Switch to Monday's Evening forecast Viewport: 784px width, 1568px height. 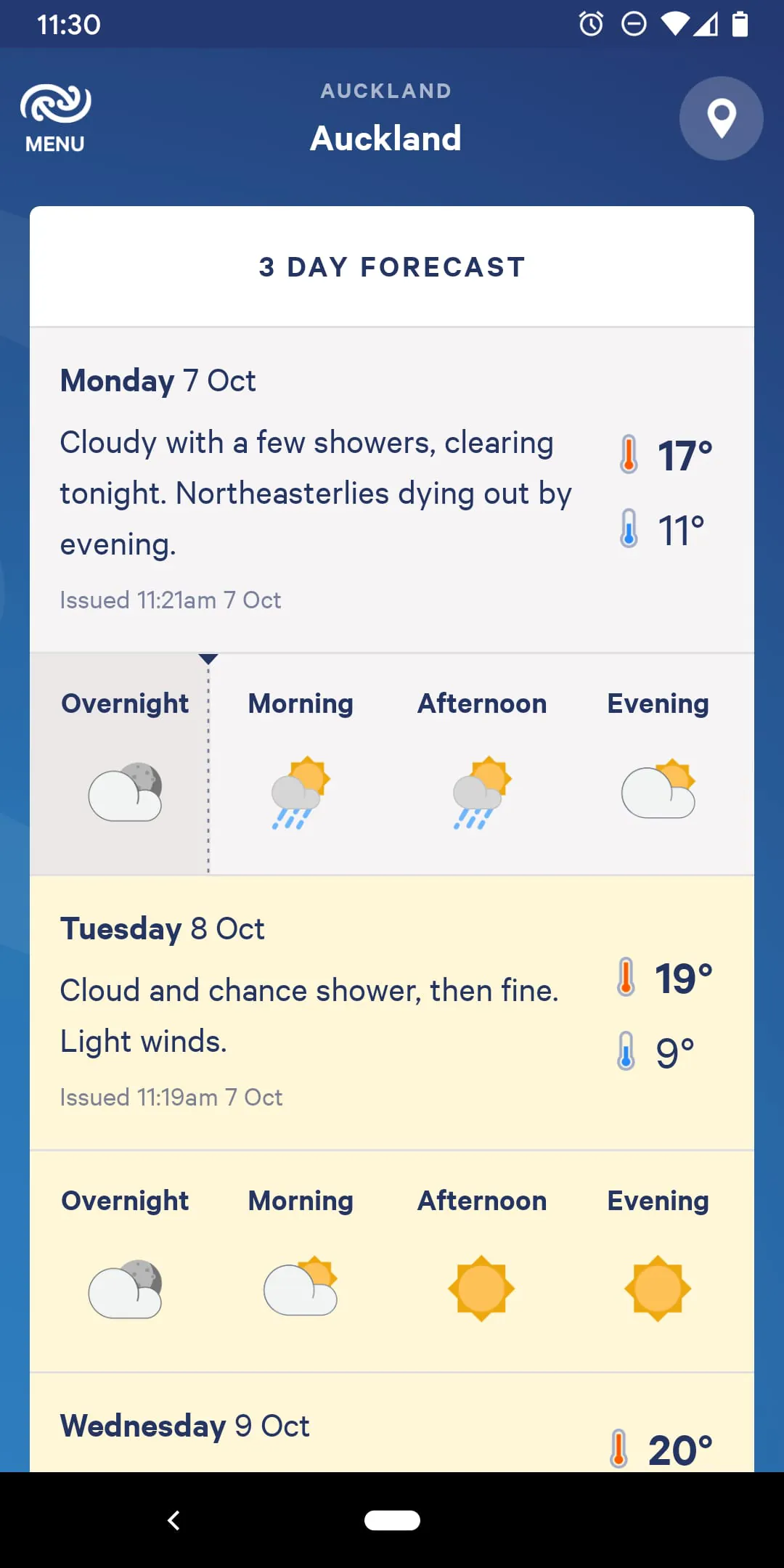(x=658, y=703)
